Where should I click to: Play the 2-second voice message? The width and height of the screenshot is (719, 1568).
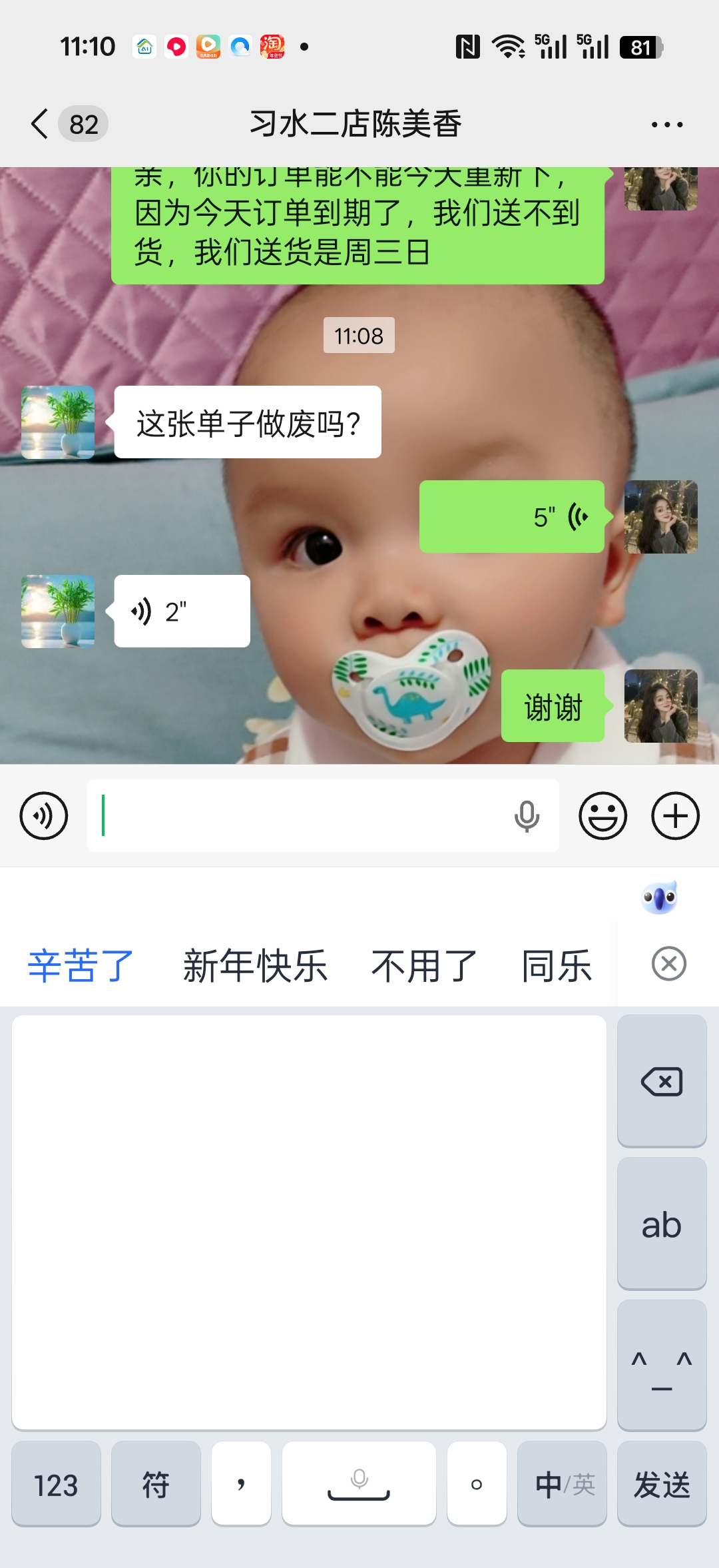[182, 611]
